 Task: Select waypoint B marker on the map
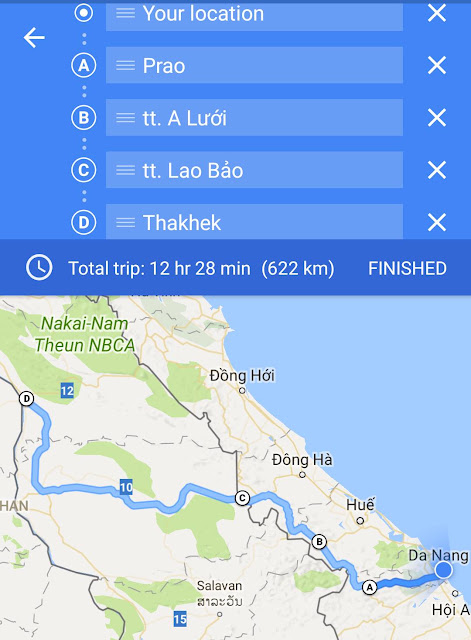(x=319, y=542)
